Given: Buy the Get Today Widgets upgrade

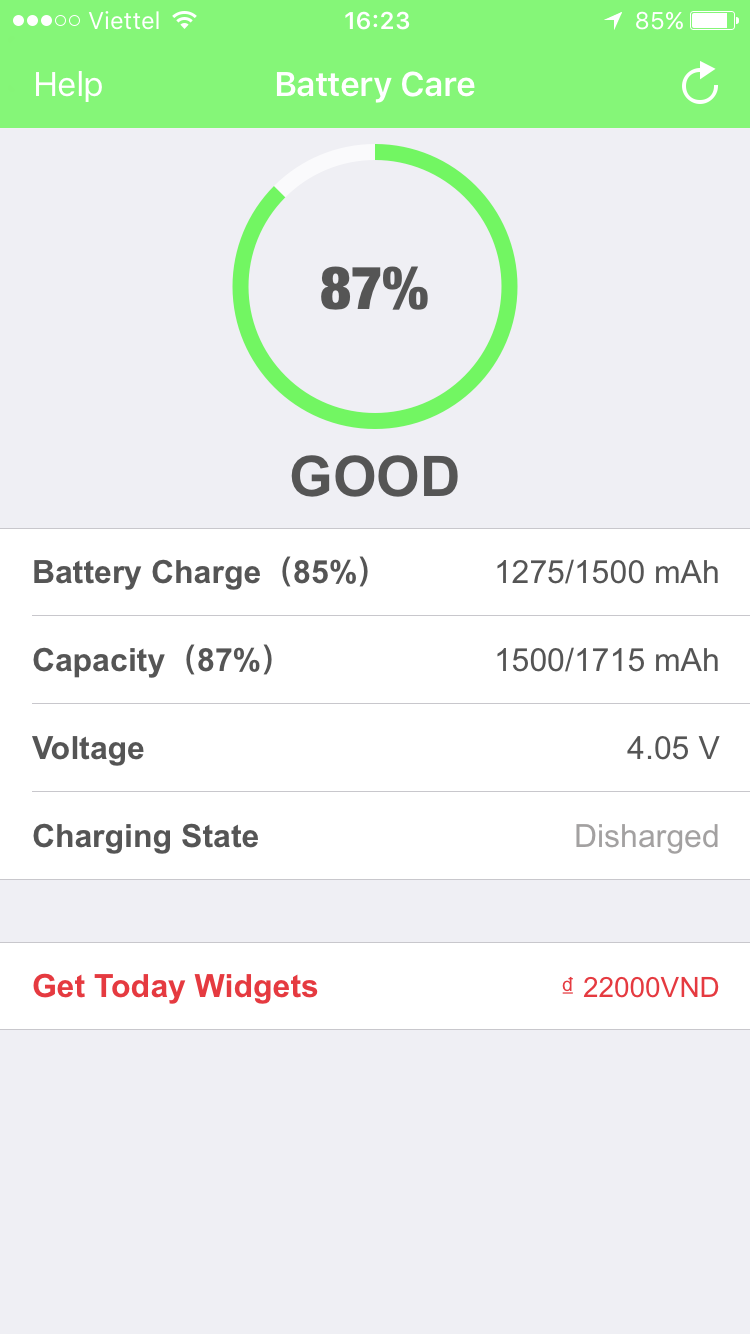Looking at the screenshot, I should pos(375,986).
